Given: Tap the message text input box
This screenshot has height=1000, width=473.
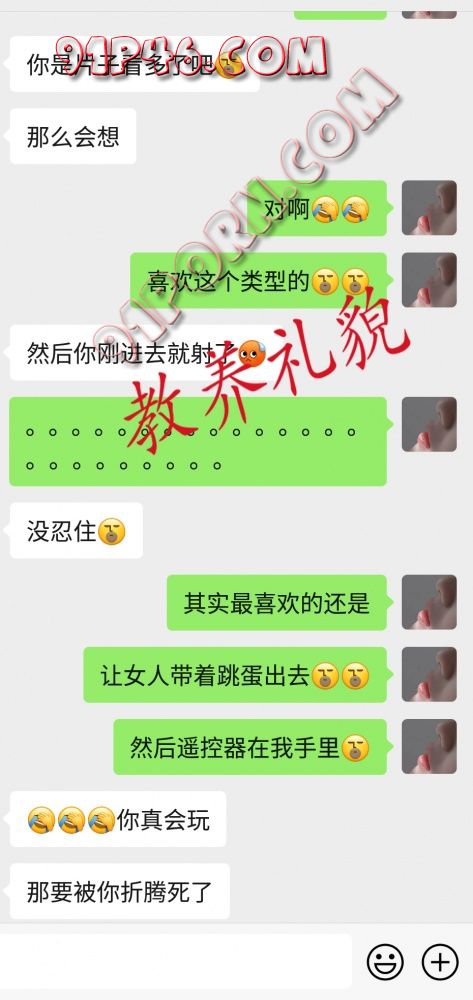Looking at the screenshot, I should pos(175,961).
